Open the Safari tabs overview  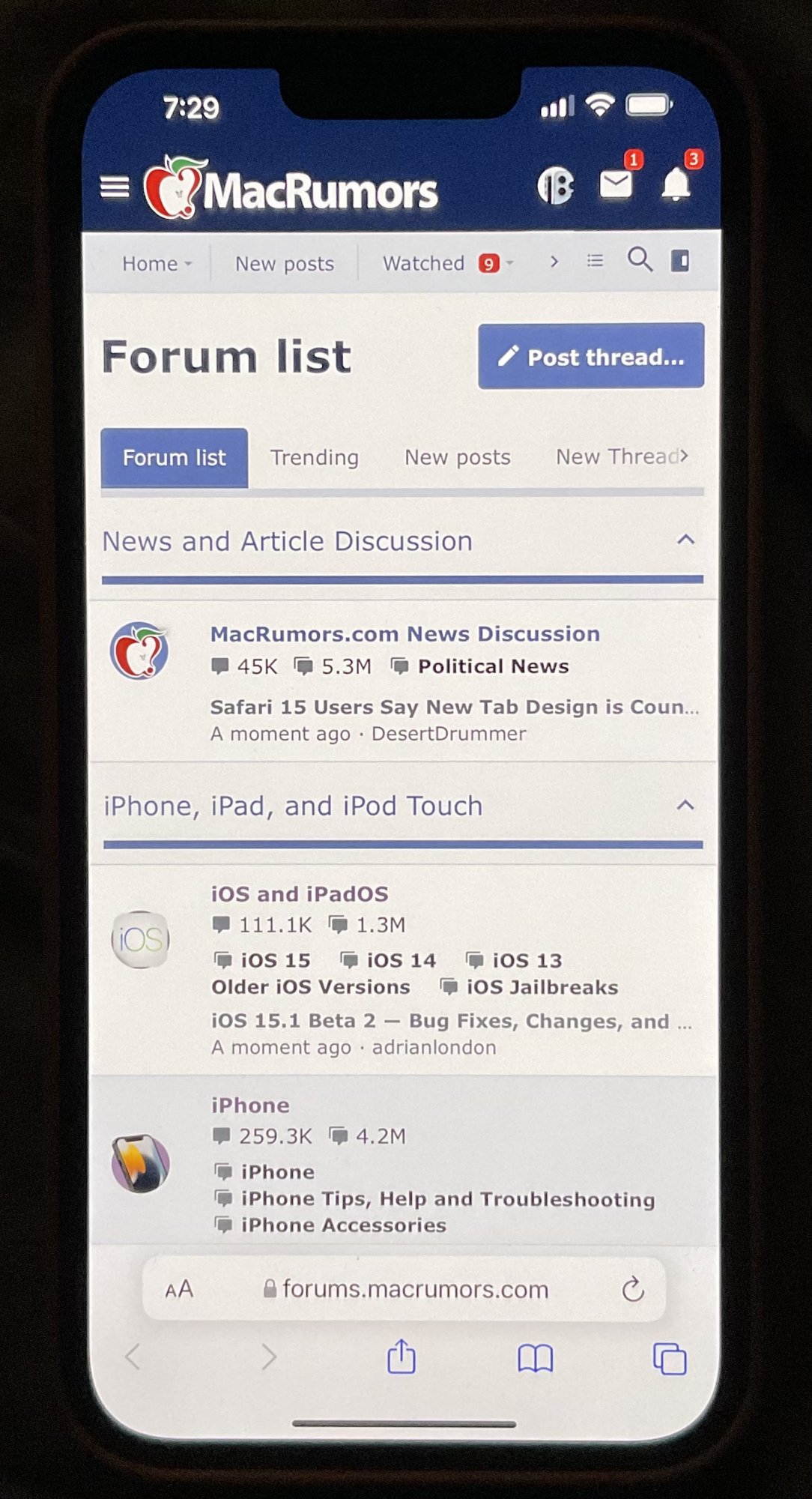pyautogui.click(x=670, y=1359)
